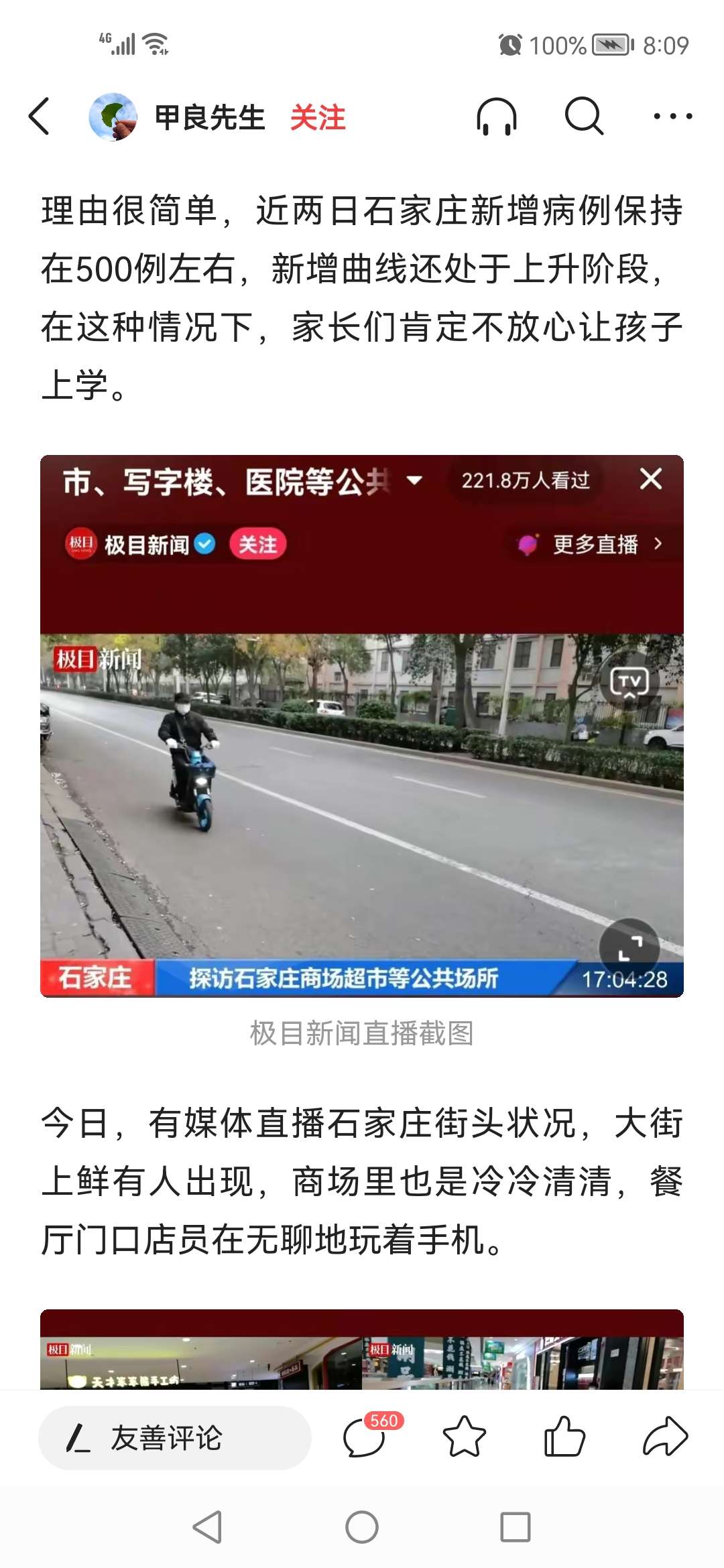Open search from the top bar
This screenshot has height=1568, width=724.
[584, 117]
